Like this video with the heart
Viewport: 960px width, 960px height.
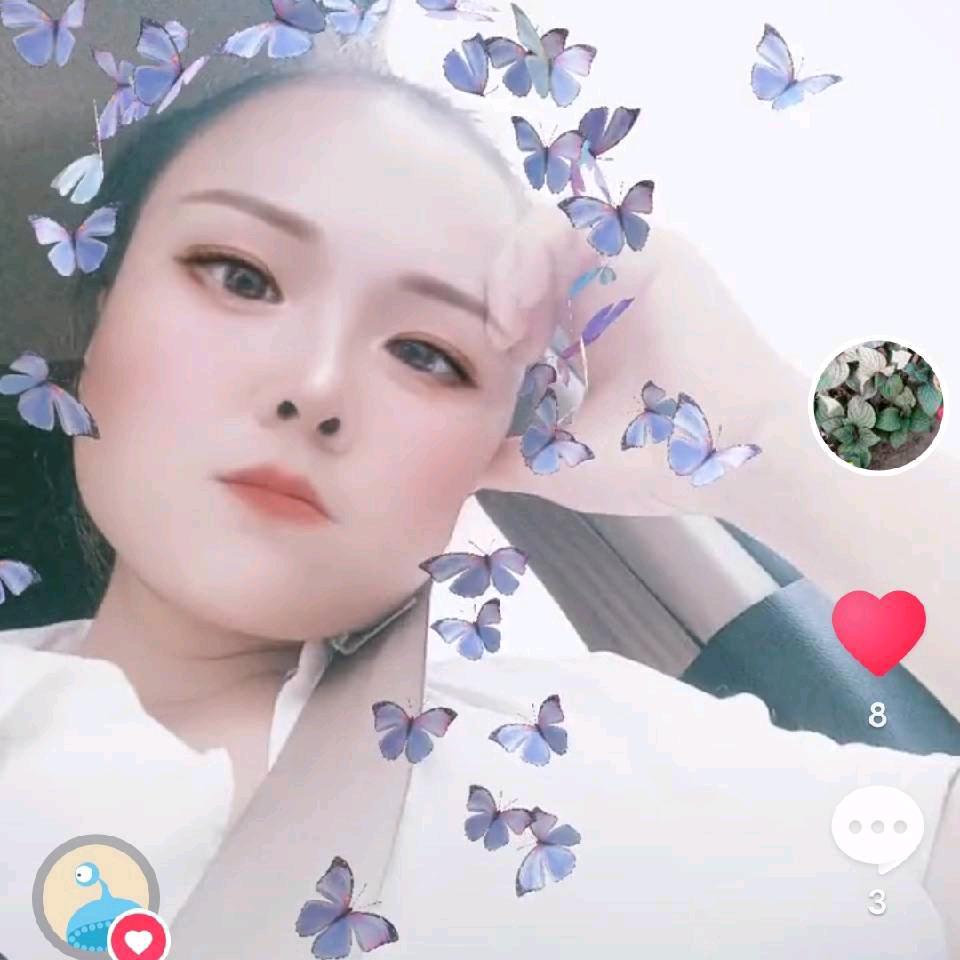pyautogui.click(x=878, y=632)
